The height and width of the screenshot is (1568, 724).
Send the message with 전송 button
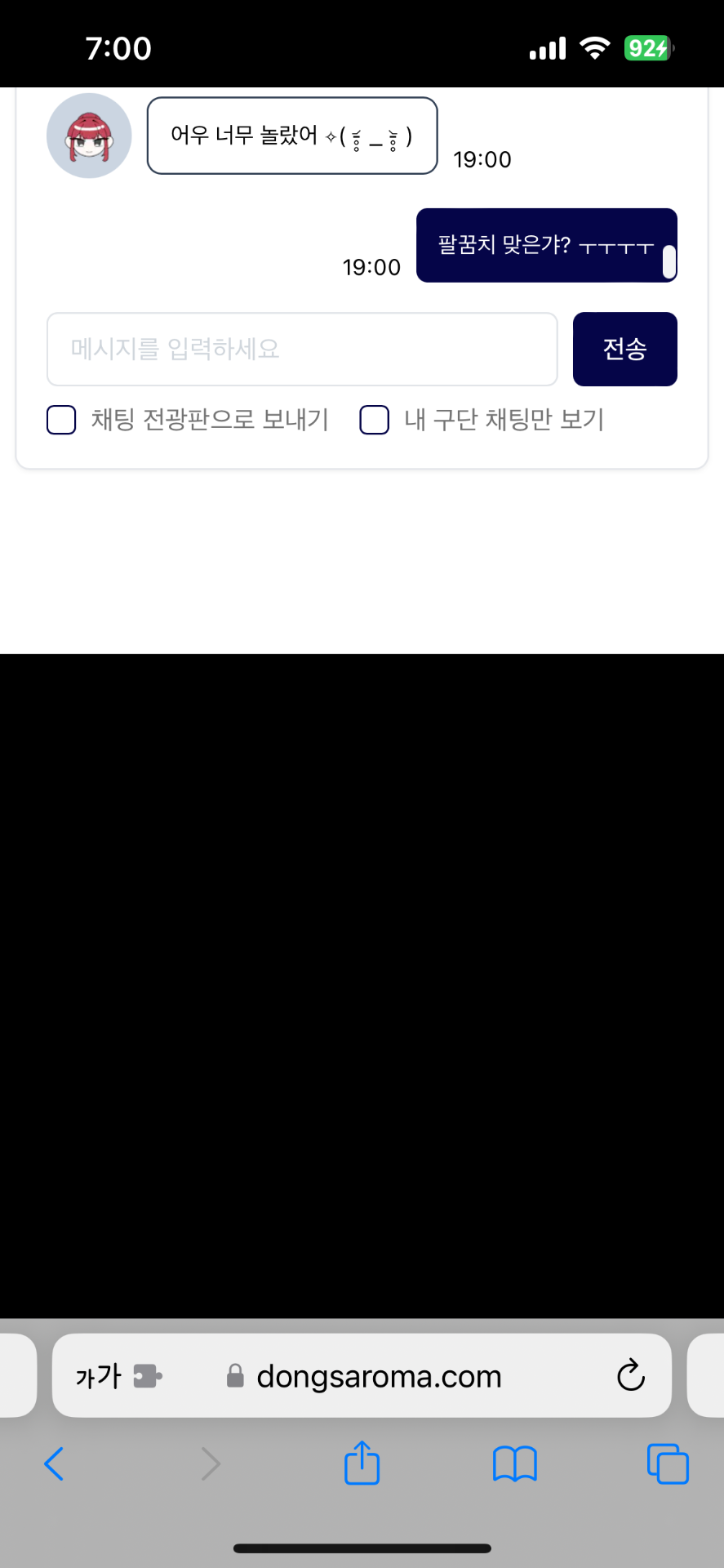coord(624,349)
